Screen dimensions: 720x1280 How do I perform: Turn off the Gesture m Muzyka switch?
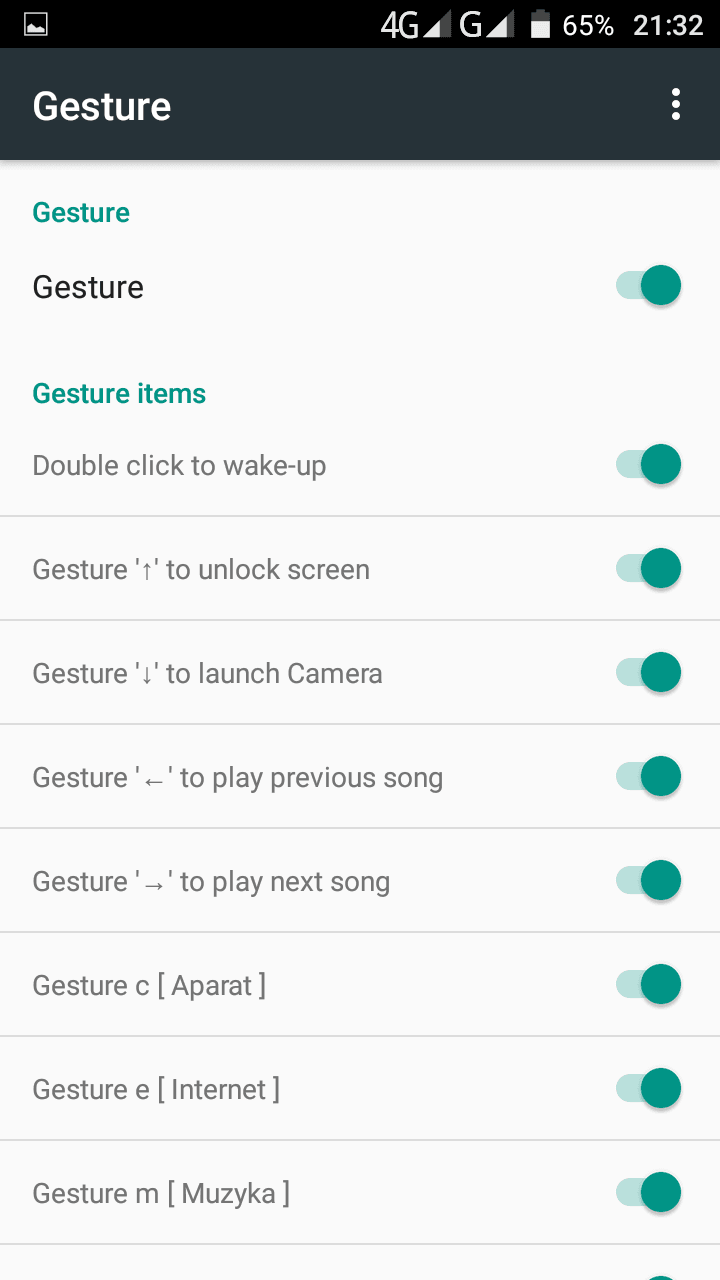648,1193
